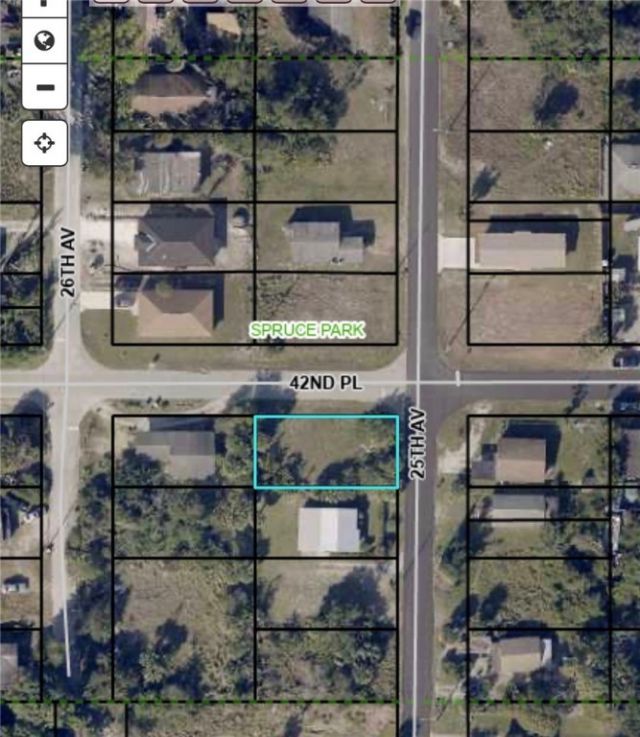Reset map to the globe default extent

coord(44,41)
